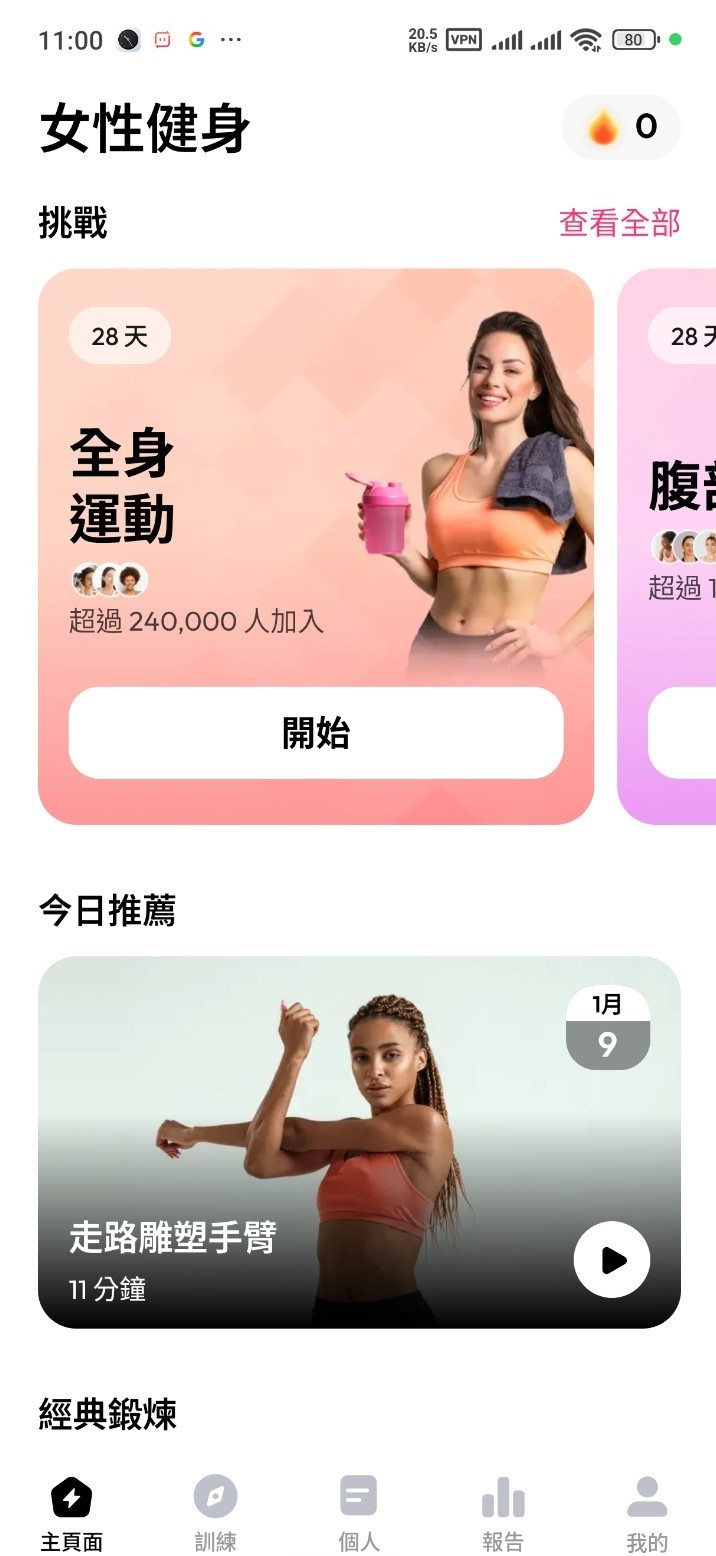Play the 走路雕塑手臂 workout
This screenshot has width=716, height=1556.
coord(611,1260)
